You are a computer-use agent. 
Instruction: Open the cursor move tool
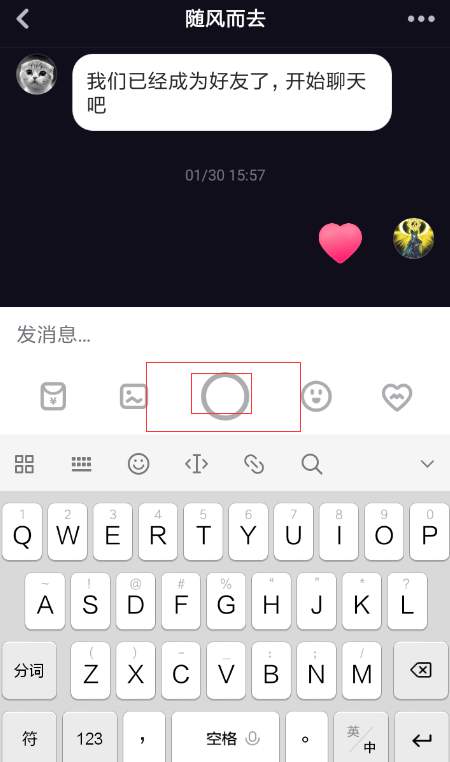[196, 464]
